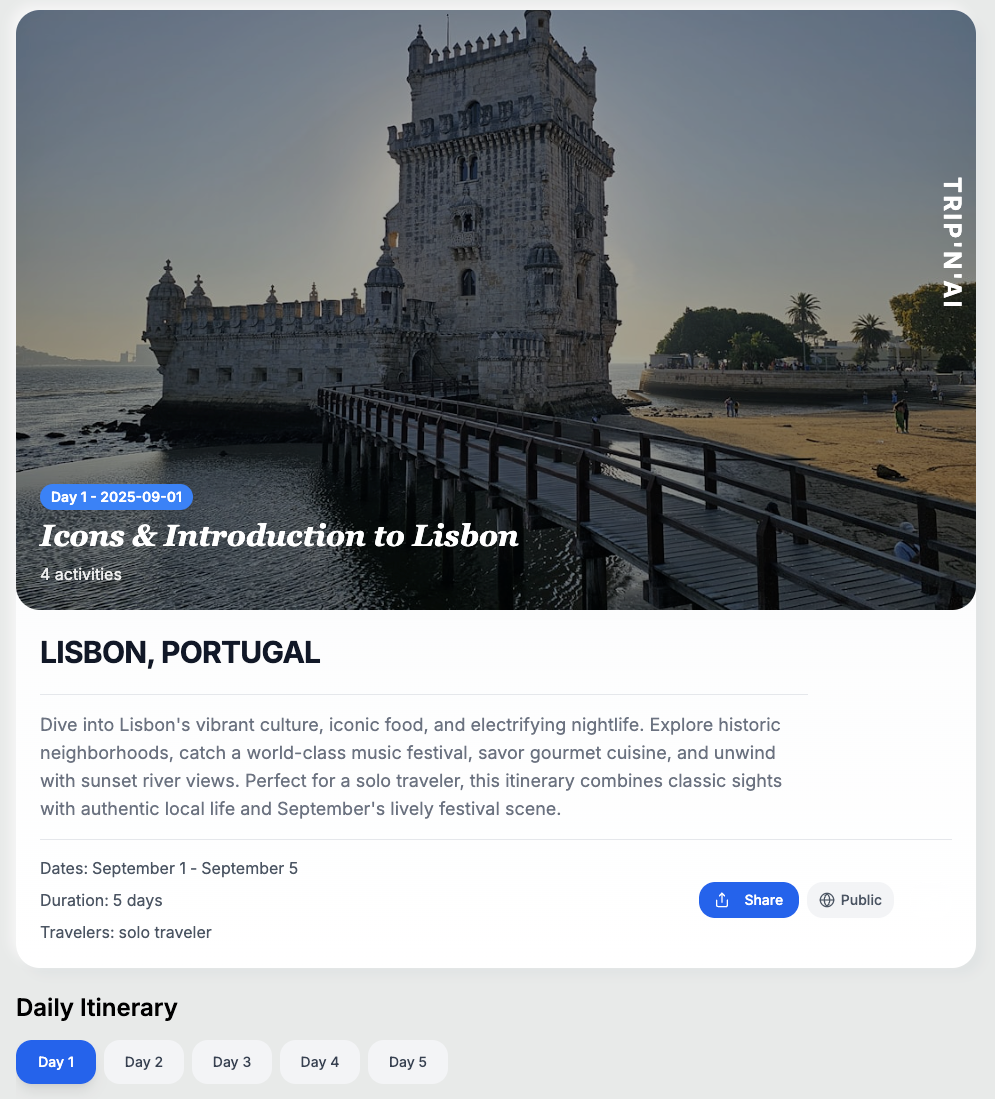This screenshot has width=995, height=1099.
Task: Toggle the Public visibility setting
Action: (850, 900)
